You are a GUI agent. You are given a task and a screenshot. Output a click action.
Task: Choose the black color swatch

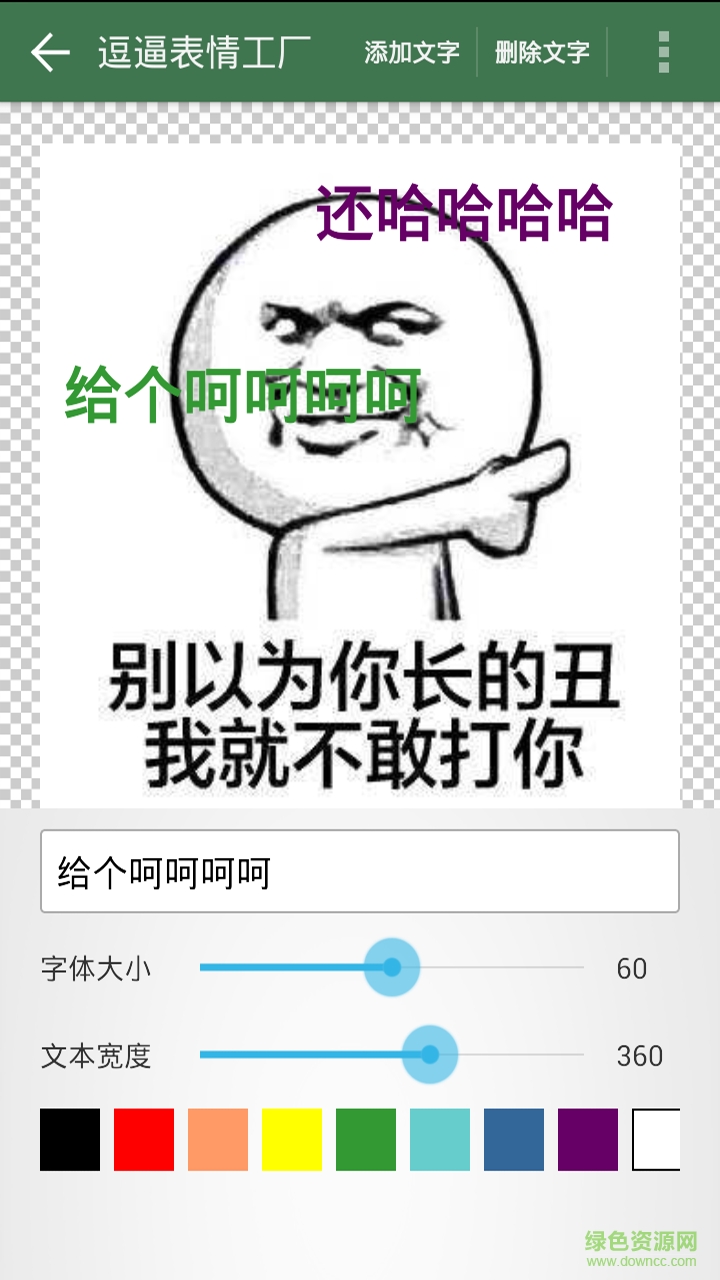tap(70, 1139)
